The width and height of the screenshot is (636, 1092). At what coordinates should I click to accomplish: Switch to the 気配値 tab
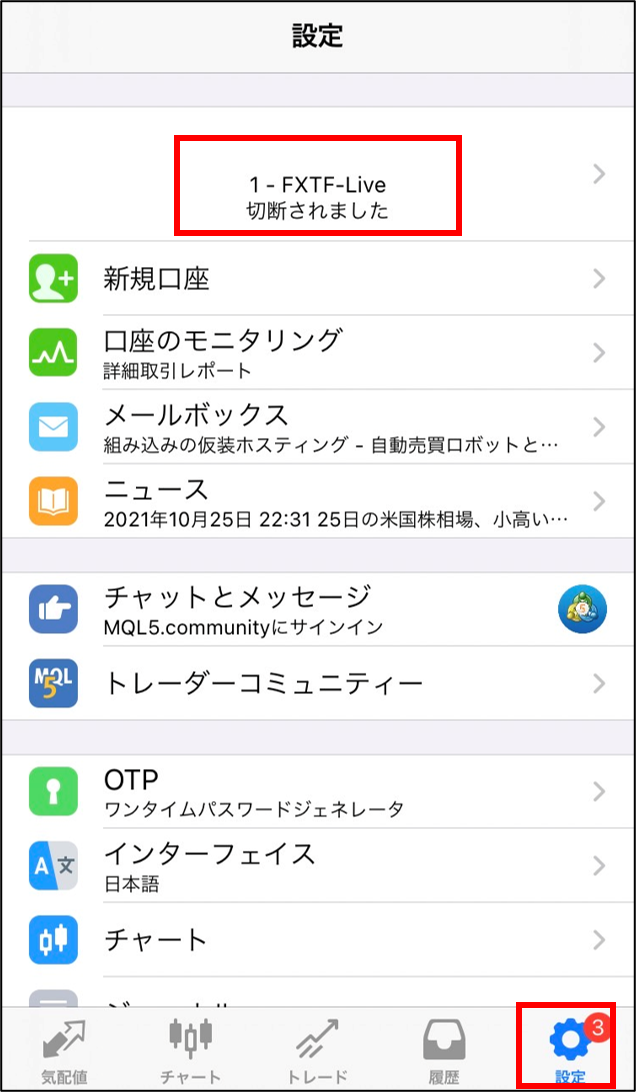tap(64, 1050)
